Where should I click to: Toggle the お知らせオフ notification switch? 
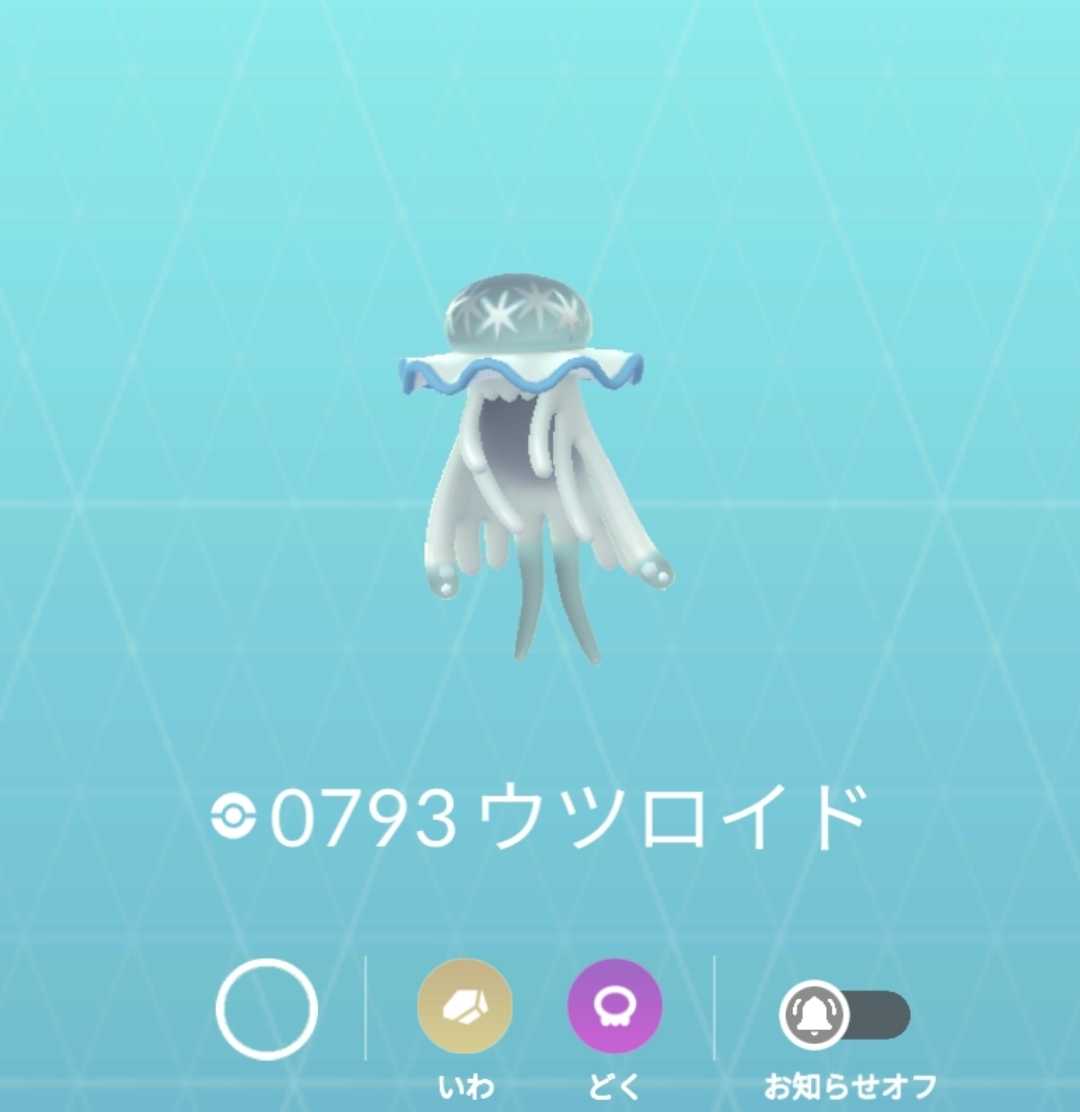pyautogui.click(x=846, y=1015)
